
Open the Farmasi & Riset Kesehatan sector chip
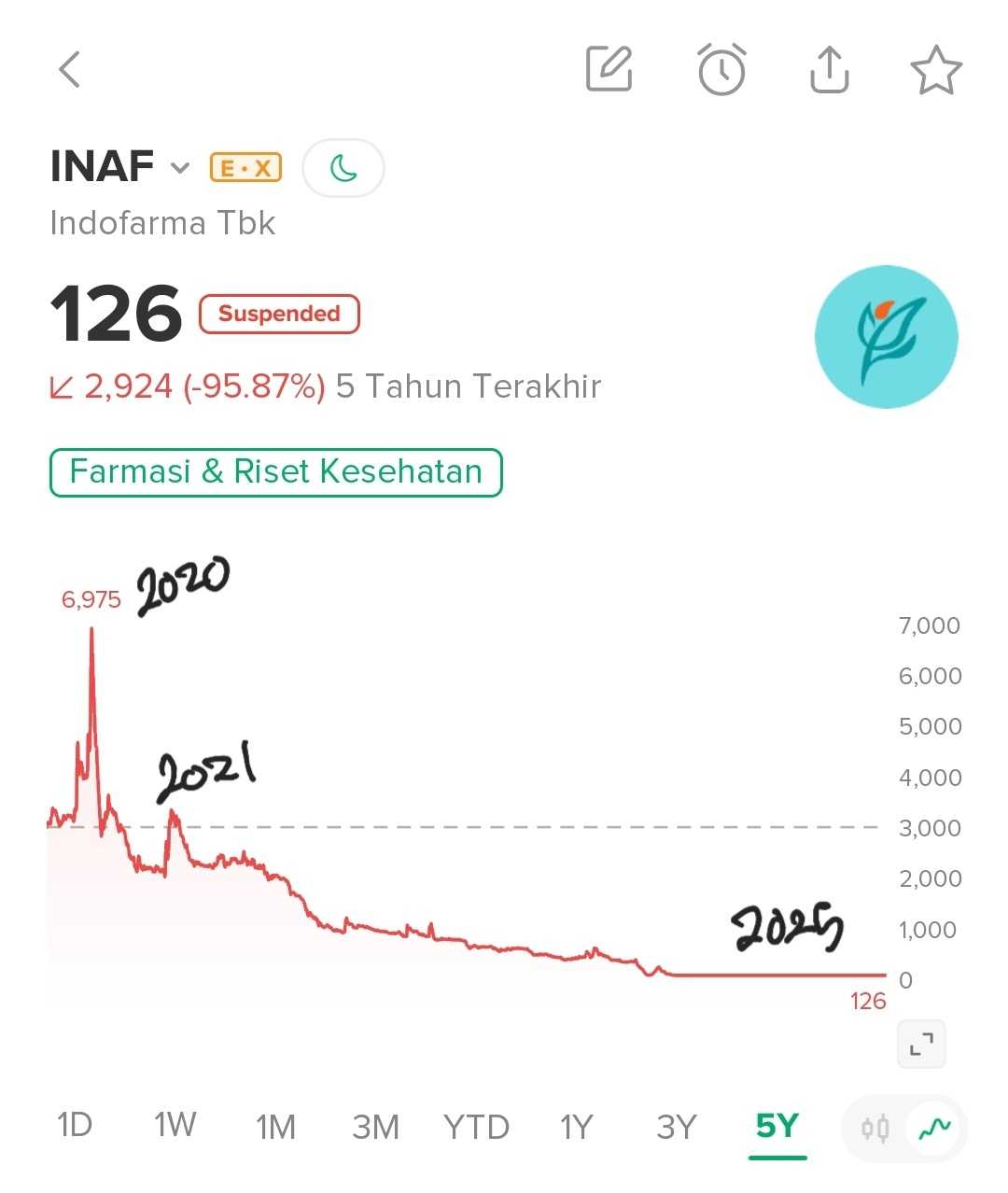[x=275, y=472]
